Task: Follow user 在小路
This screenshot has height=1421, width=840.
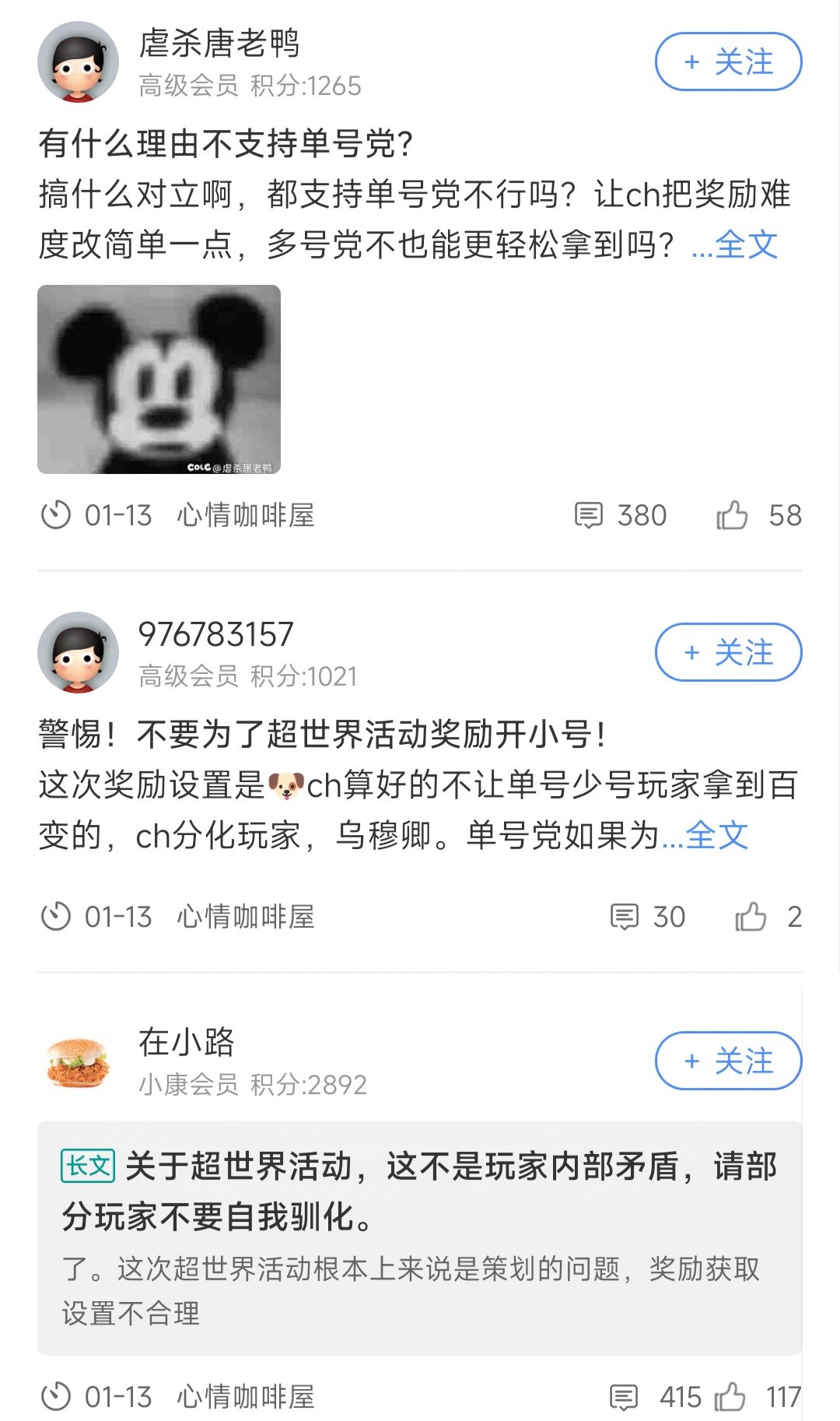Action: (728, 1061)
